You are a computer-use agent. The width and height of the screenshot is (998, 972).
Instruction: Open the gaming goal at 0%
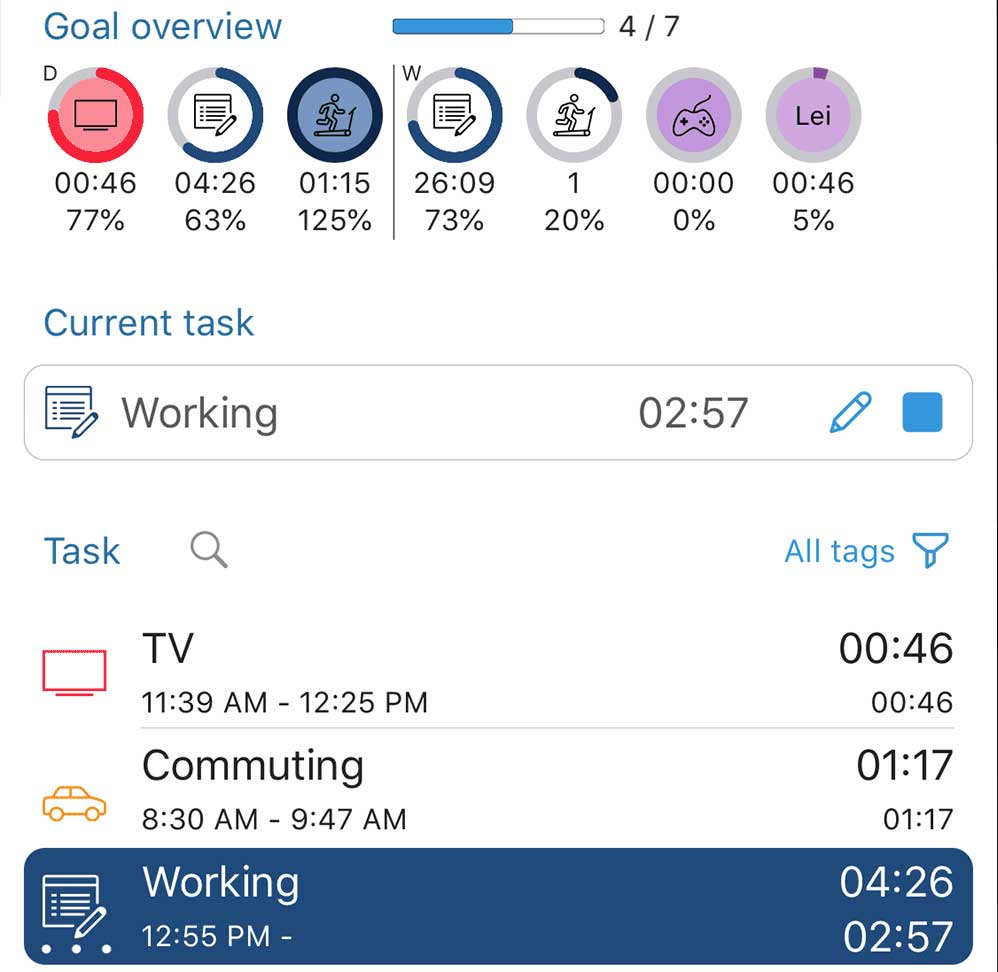point(693,115)
